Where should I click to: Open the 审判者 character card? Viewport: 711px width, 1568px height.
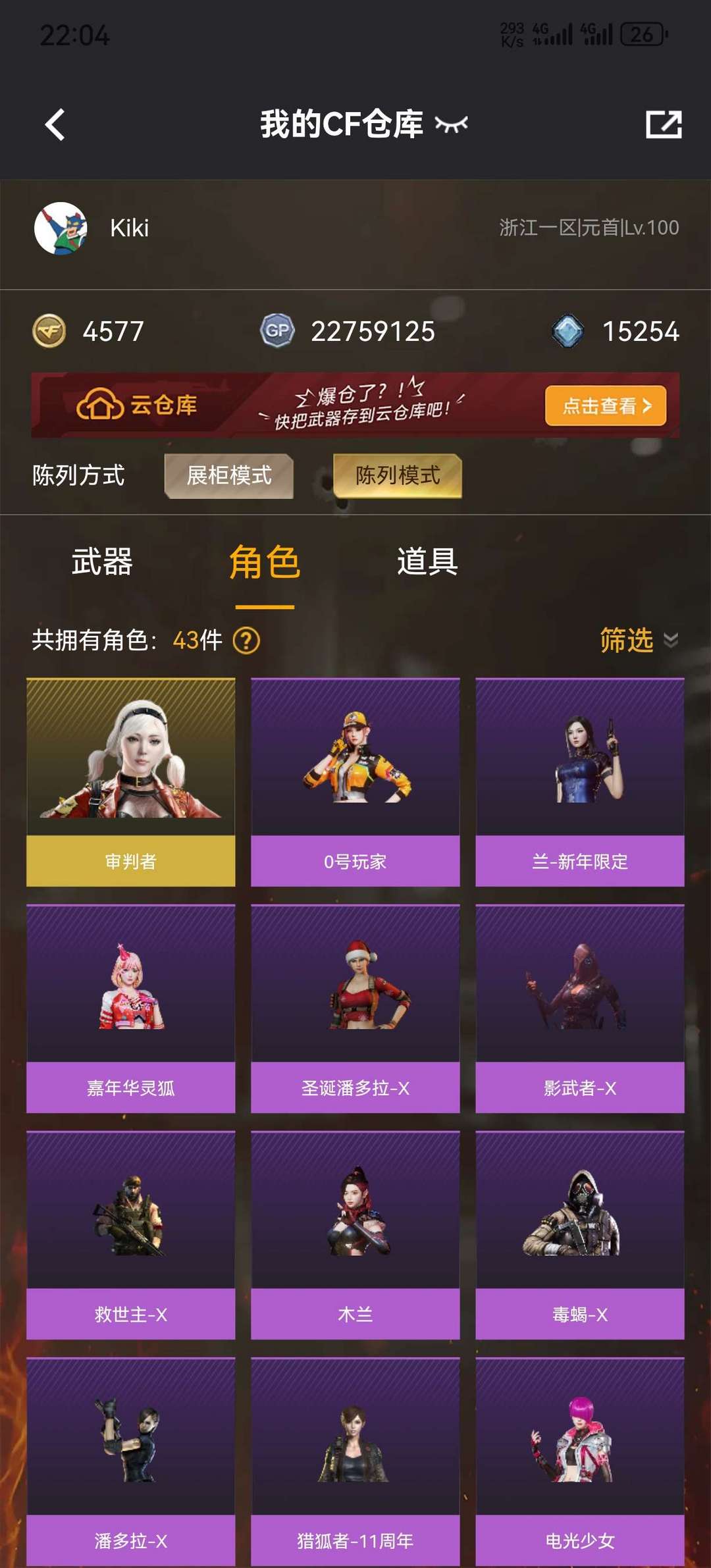pos(130,782)
